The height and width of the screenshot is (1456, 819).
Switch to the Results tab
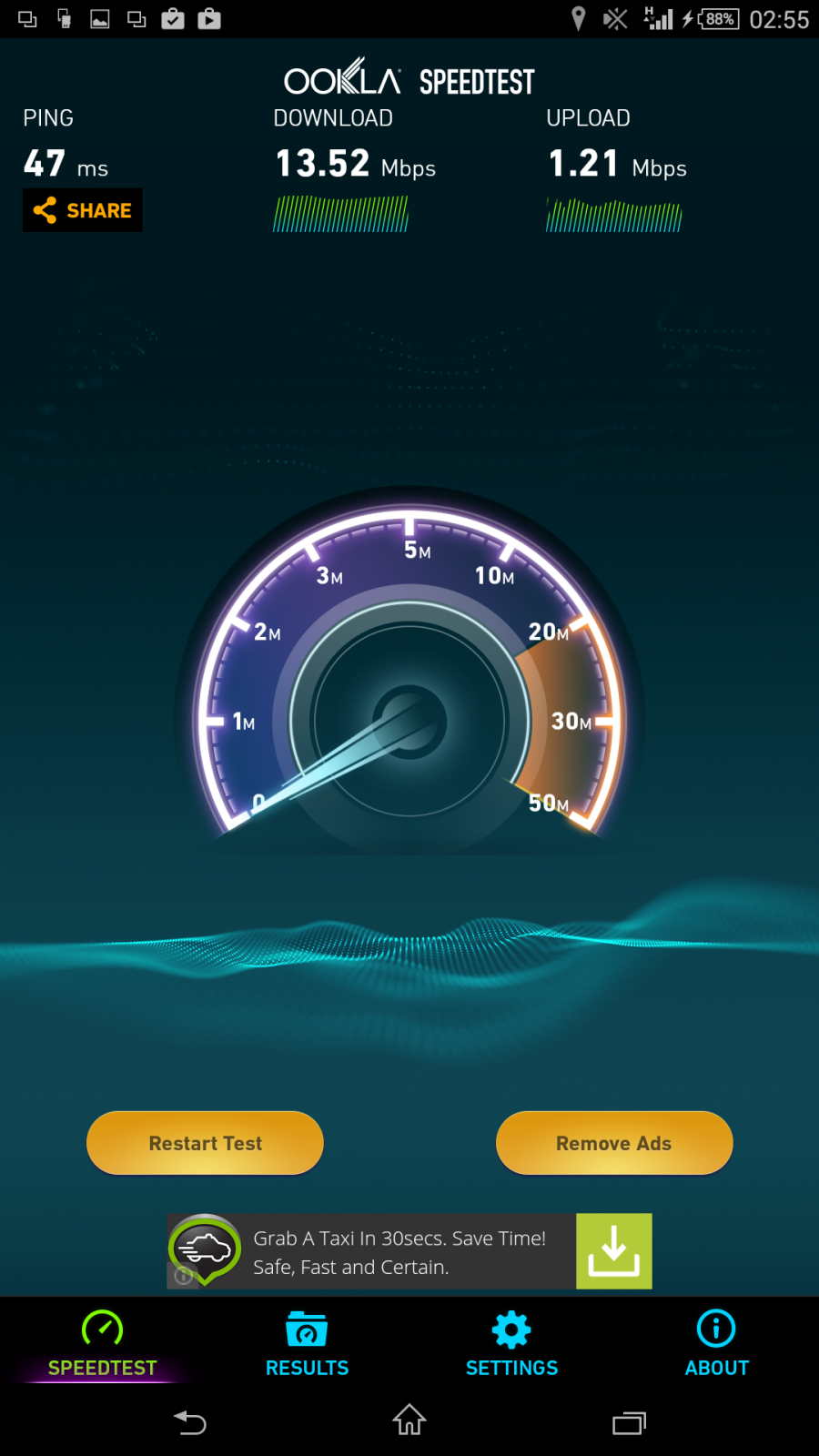(x=307, y=1345)
